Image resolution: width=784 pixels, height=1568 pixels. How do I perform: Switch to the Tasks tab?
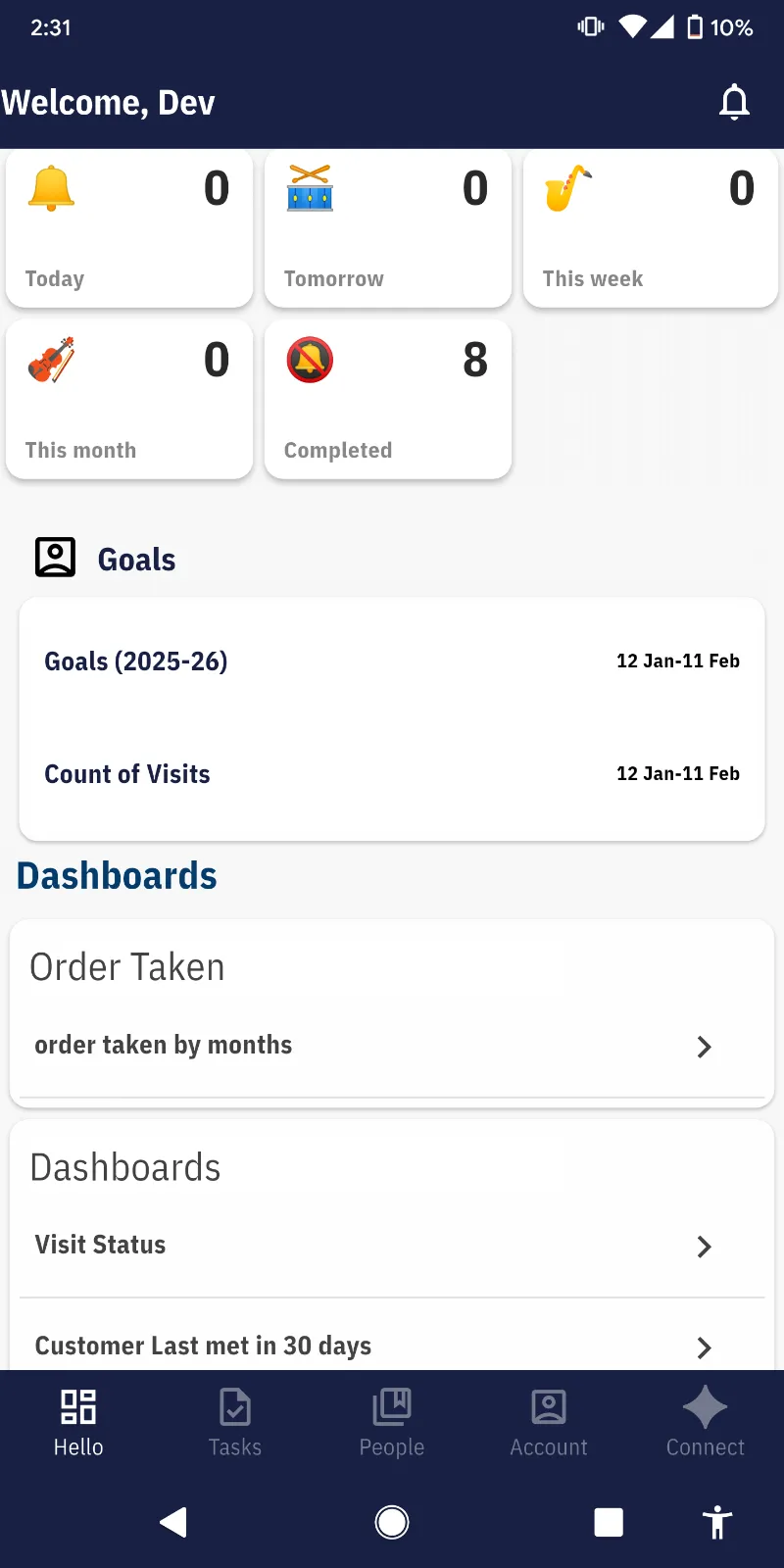point(235,1422)
